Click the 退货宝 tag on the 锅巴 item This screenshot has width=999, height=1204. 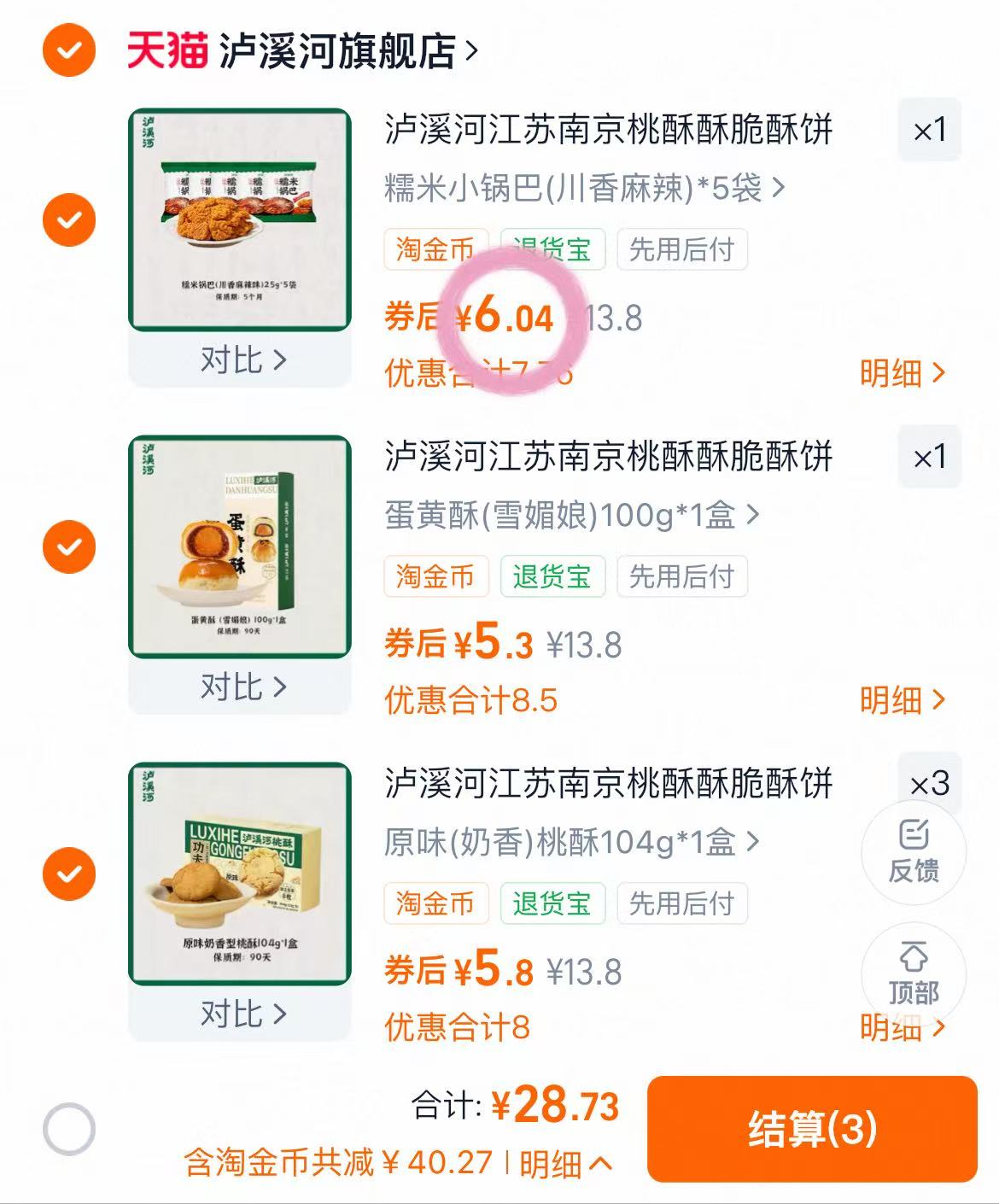coord(553,248)
